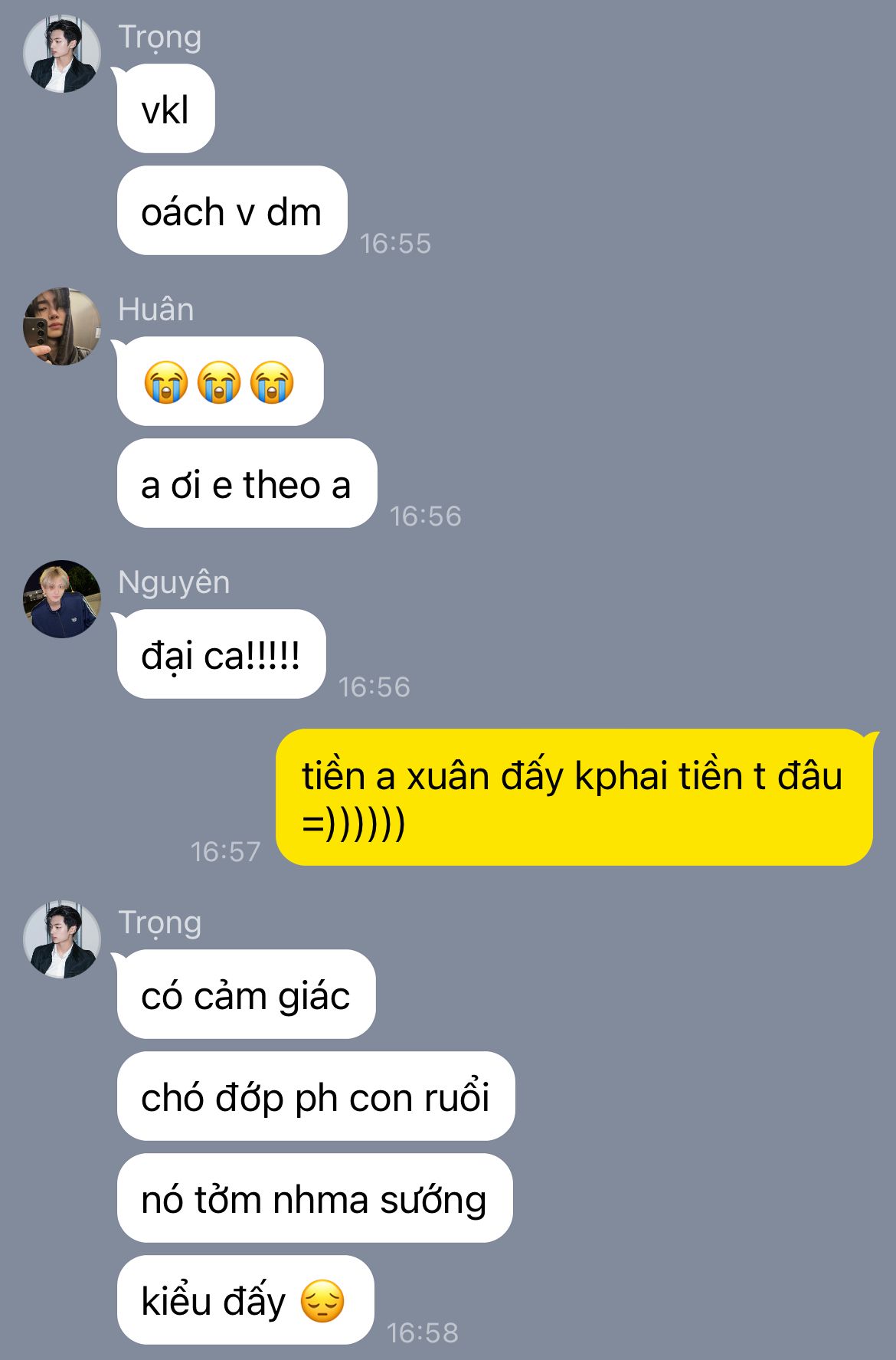
Task: Tap Trọng's avatar beside "có cảm giác"
Action: [x=62, y=939]
